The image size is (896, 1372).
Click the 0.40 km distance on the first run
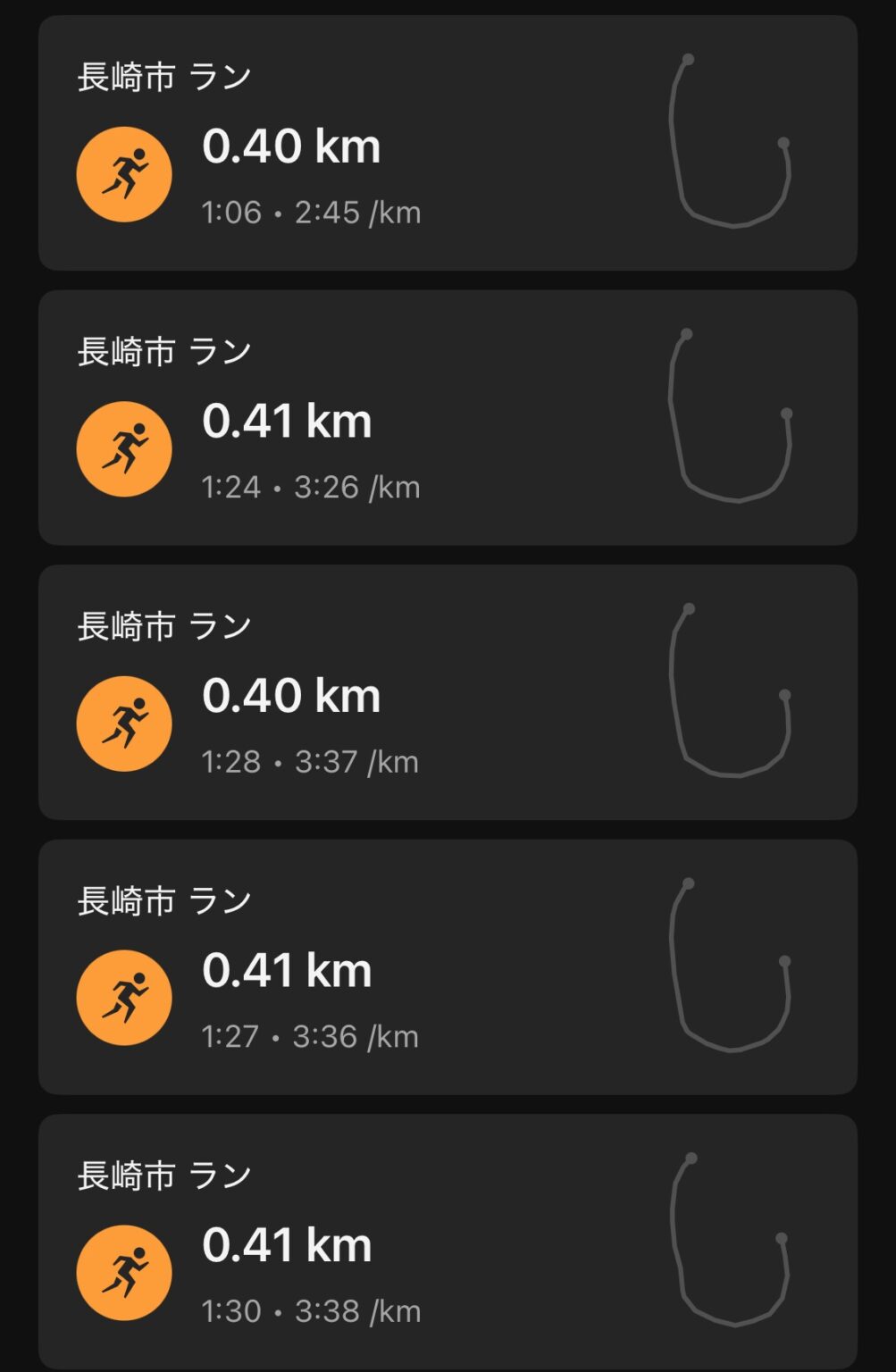[x=292, y=147]
